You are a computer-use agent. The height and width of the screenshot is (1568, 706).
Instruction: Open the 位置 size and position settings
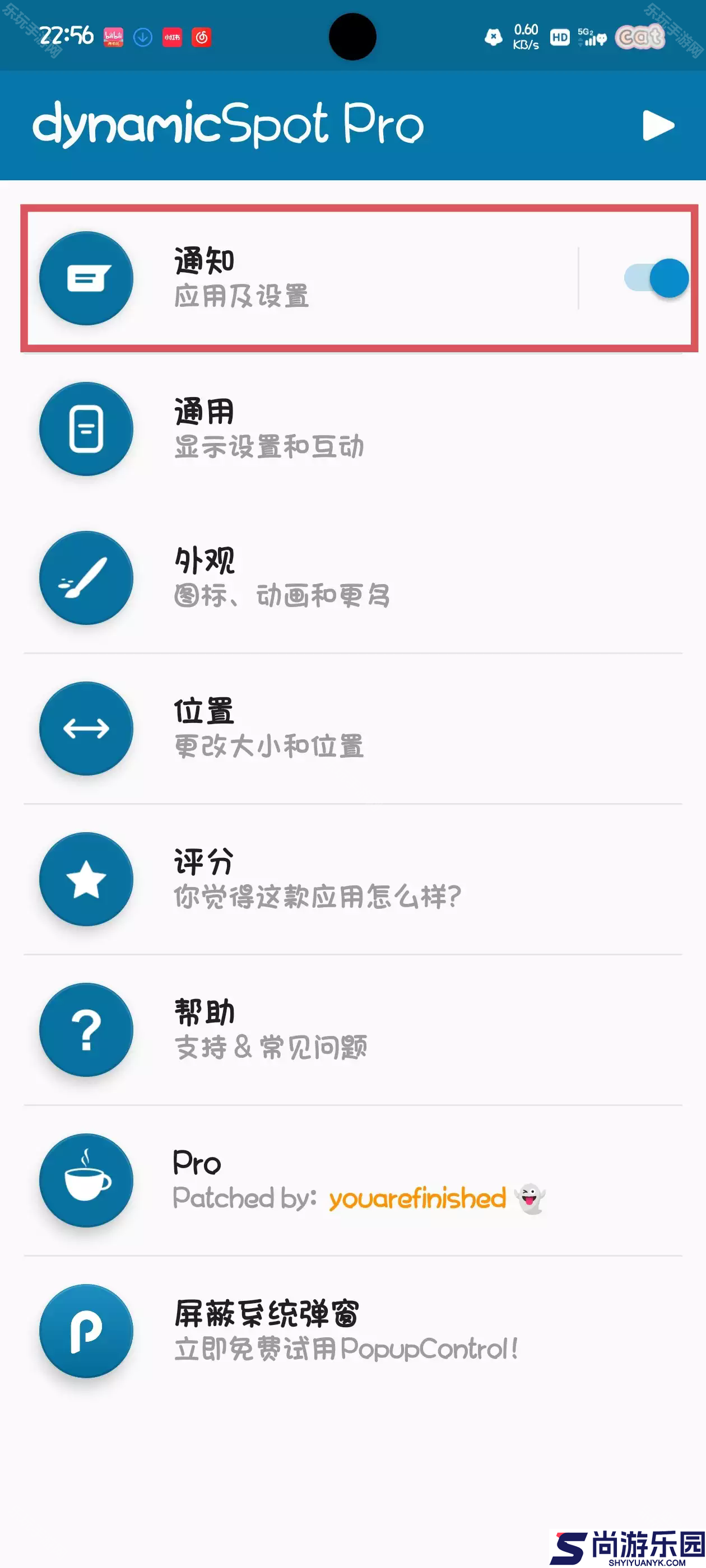tap(274, 729)
